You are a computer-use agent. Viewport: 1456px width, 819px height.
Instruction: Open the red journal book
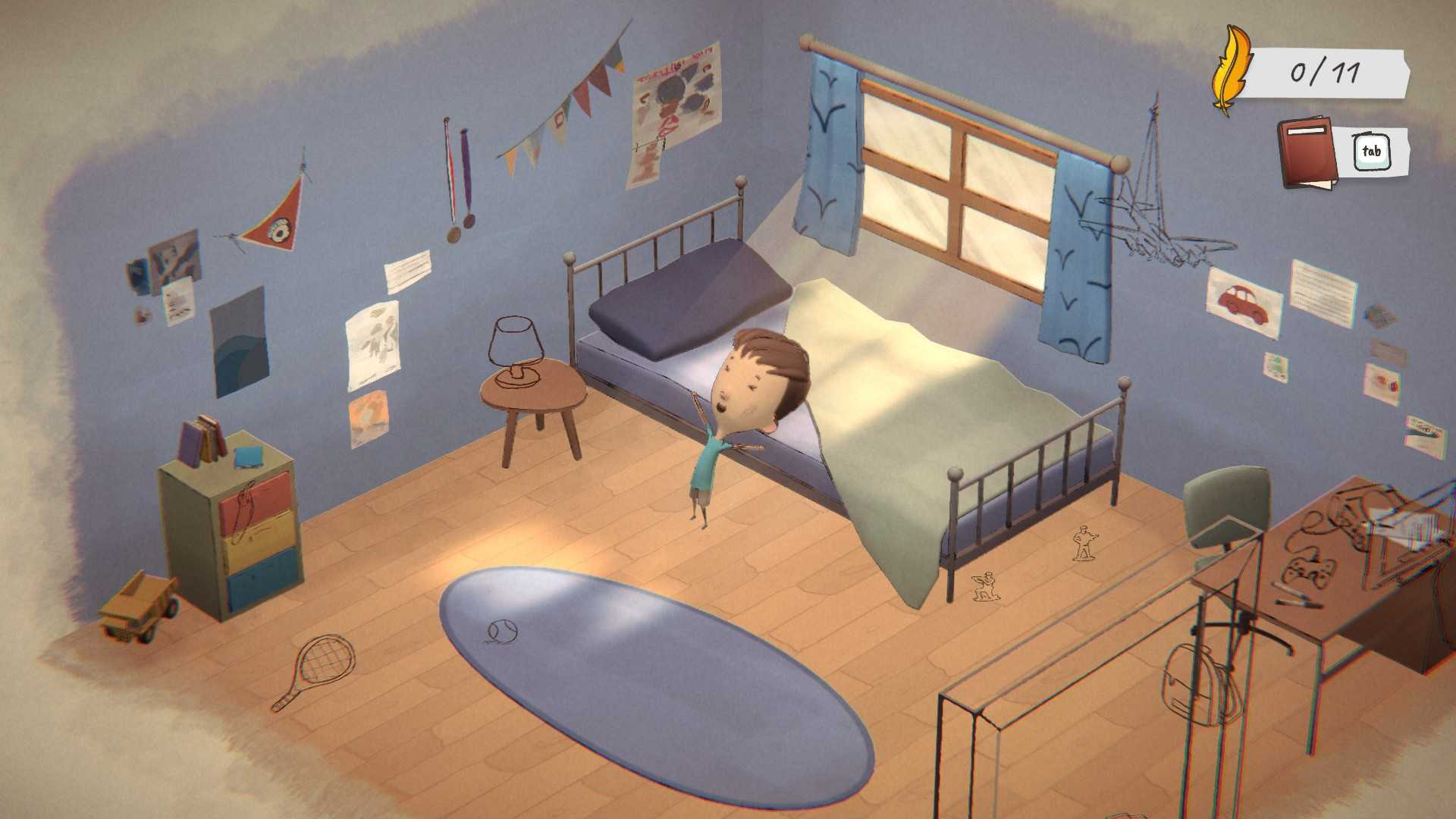(x=1307, y=152)
